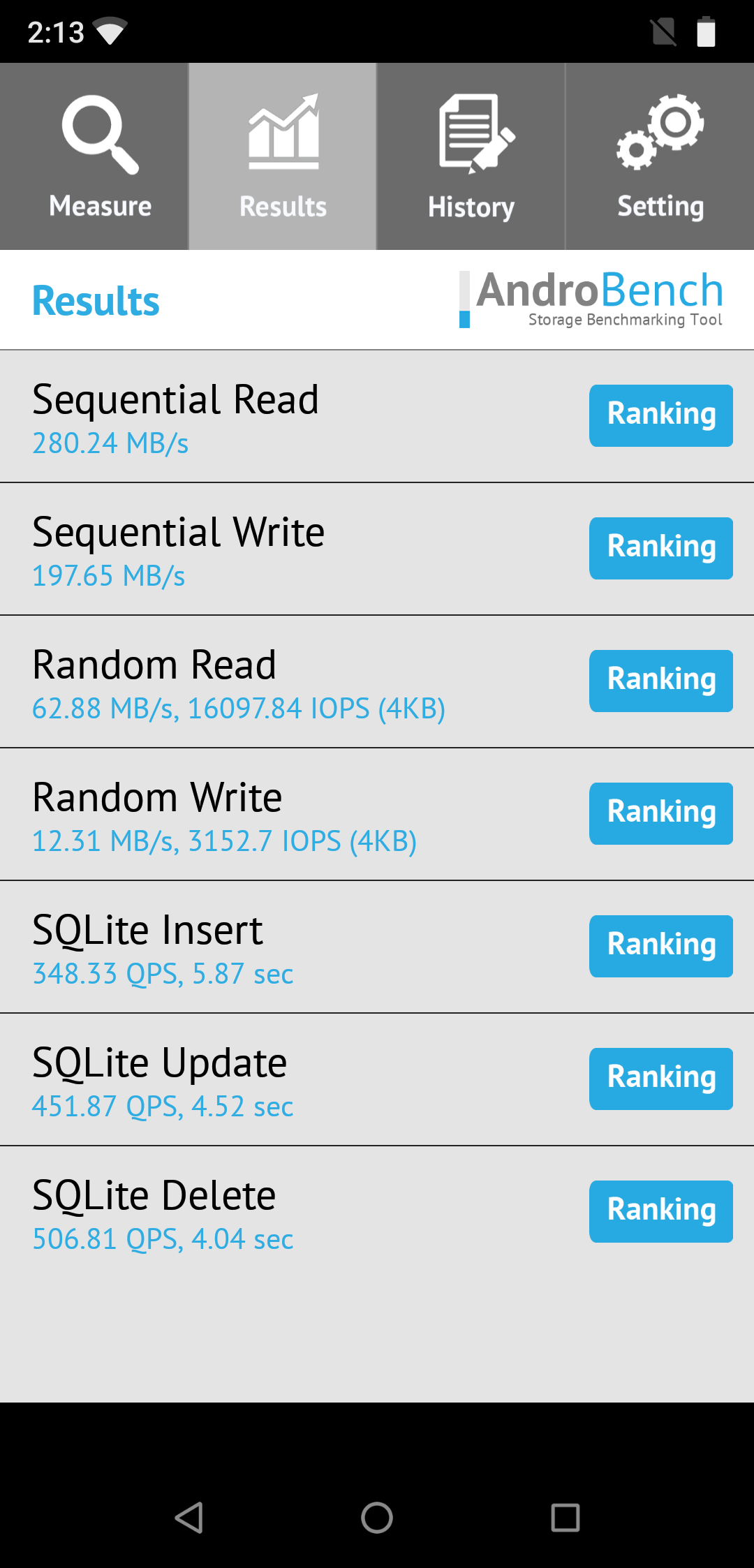Open ranking for SQLite Update
Screen dimensions: 754x1568
point(660,1079)
